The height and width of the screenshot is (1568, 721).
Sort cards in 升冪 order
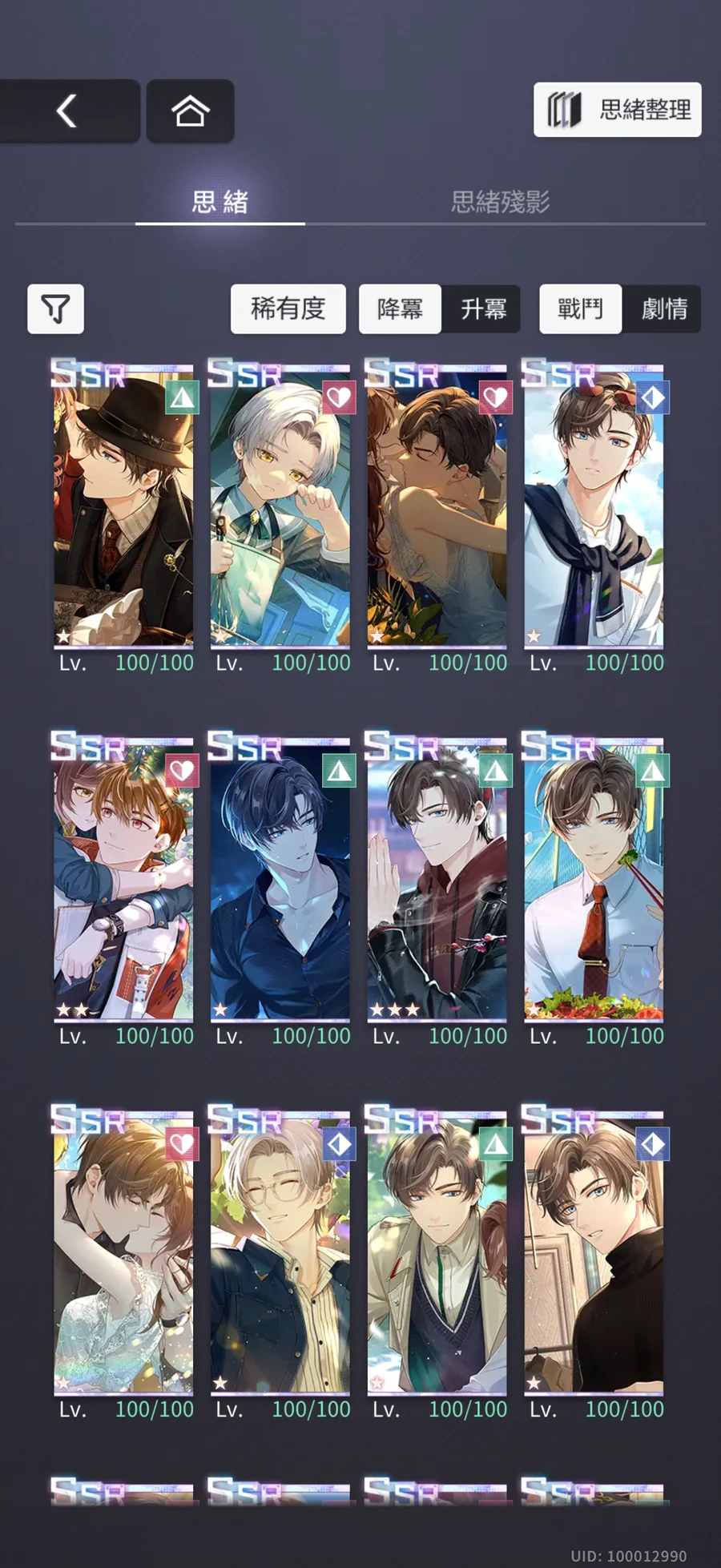point(483,308)
